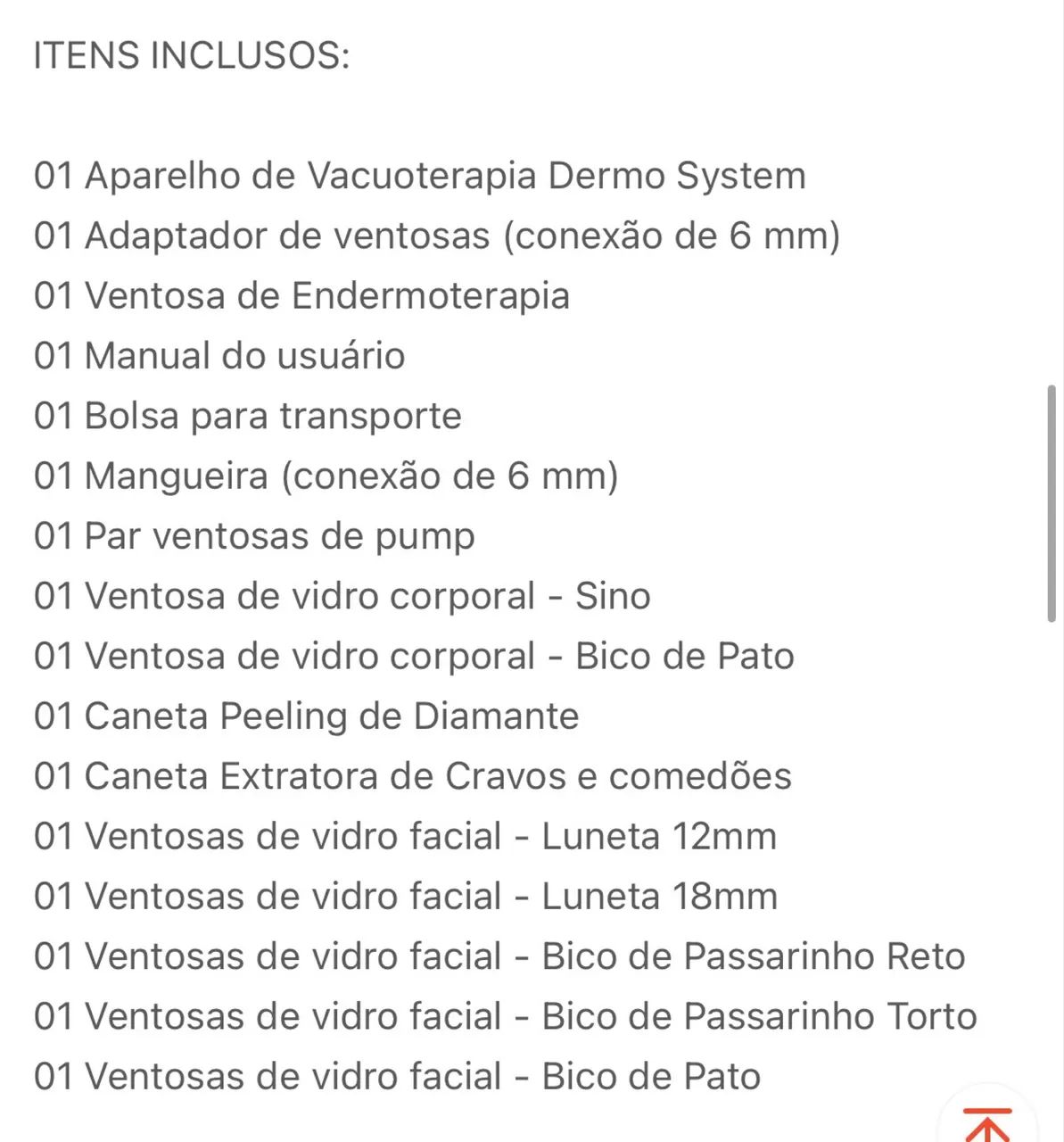Click 'Bico de Passarinho Torto' list entry
The width and height of the screenshot is (1064, 1142).
(x=504, y=1016)
